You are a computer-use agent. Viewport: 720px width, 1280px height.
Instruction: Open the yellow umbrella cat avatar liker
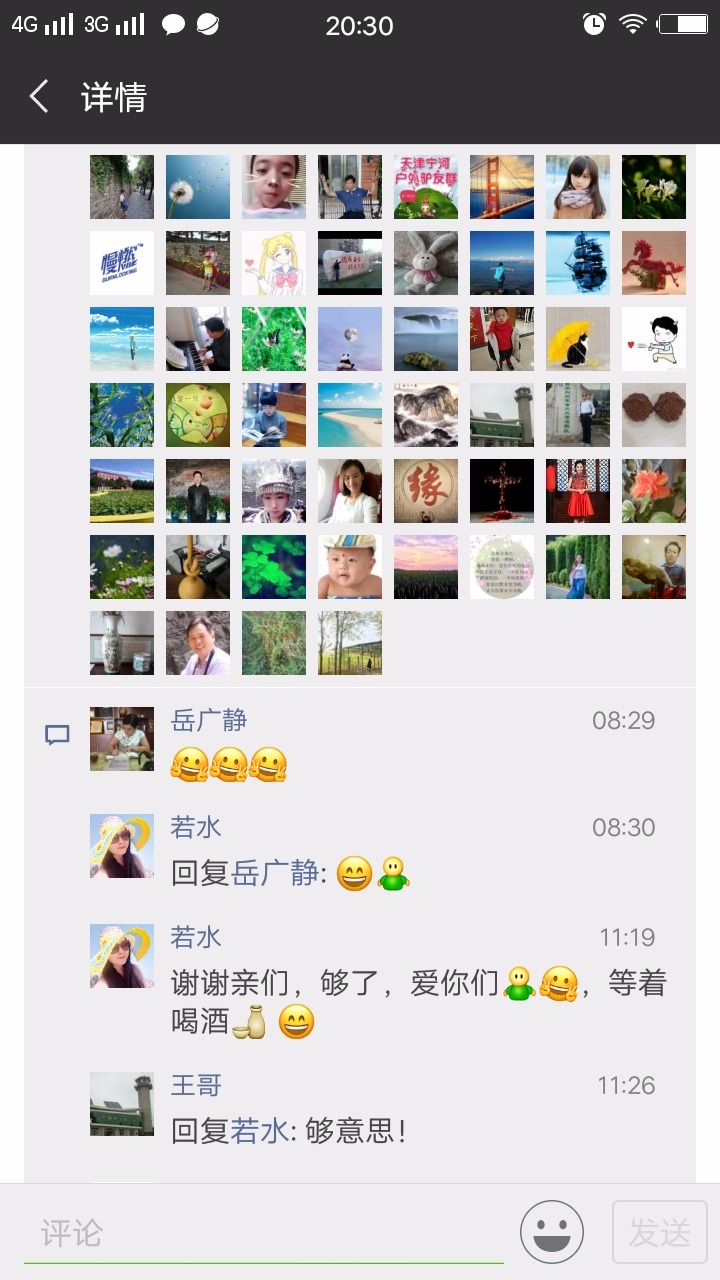pos(578,339)
